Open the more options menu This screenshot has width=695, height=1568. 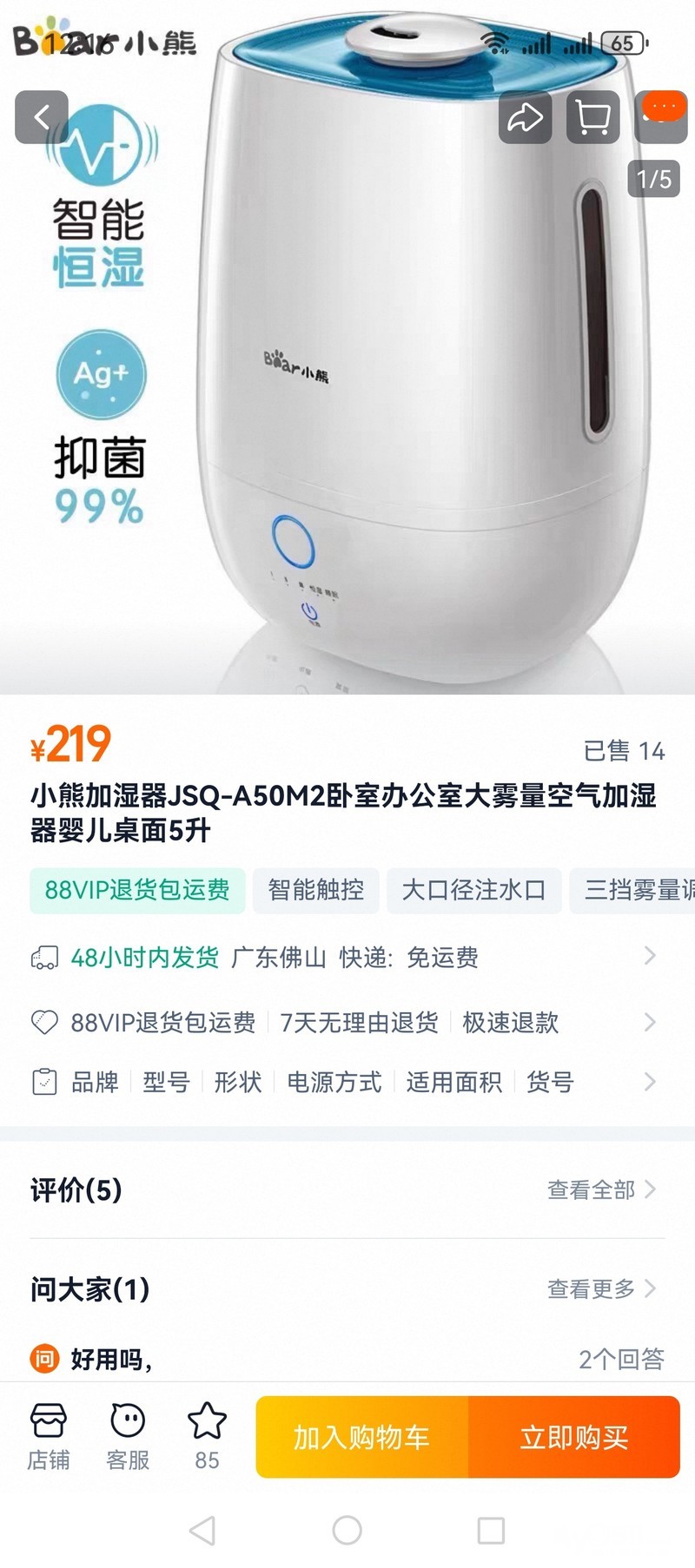(x=663, y=115)
